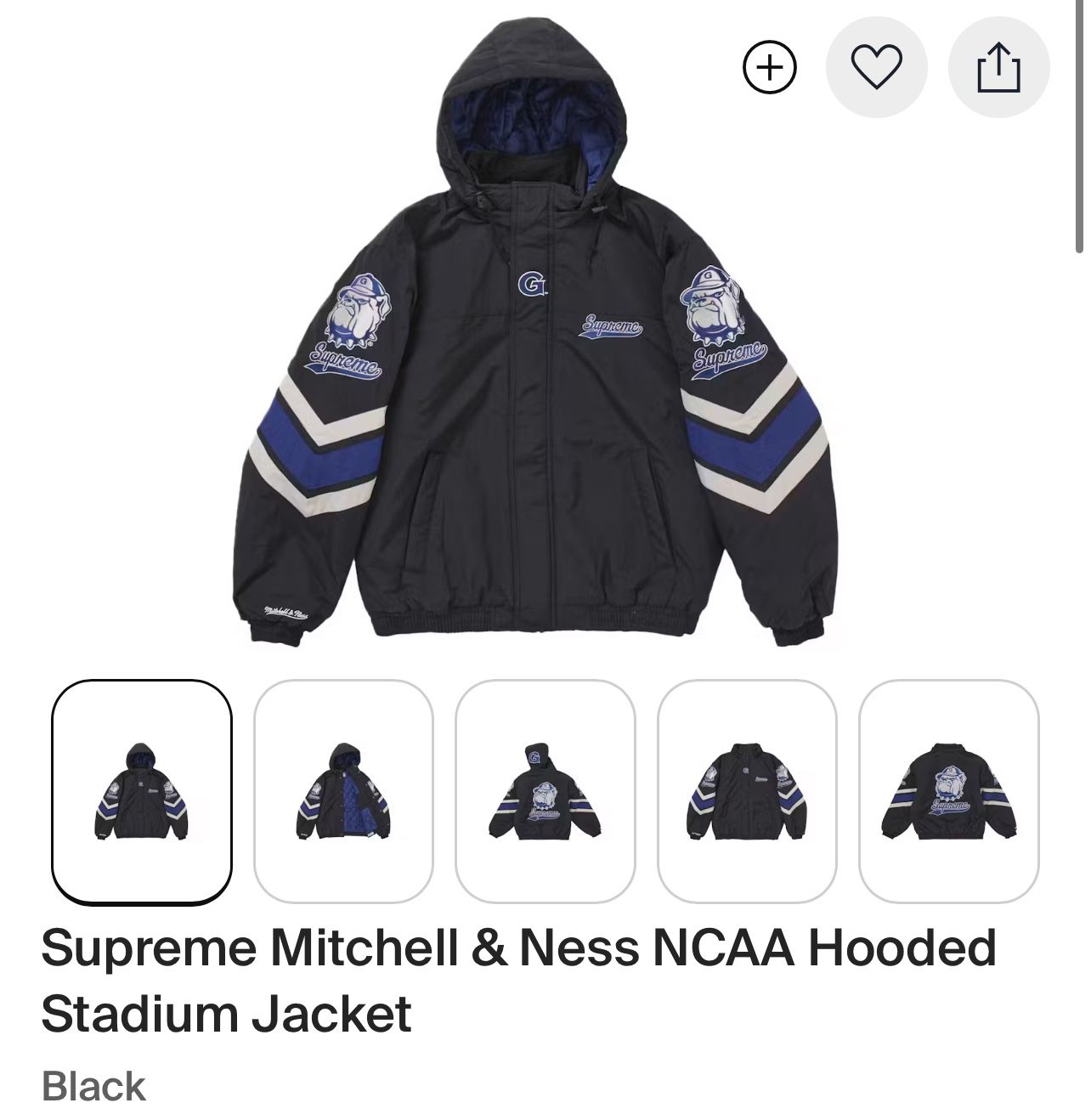The width and height of the screenshot is (1091, 1120).
Task: View the open jacket with blue lining thumbnail
Action: click(x=343, y=791)
